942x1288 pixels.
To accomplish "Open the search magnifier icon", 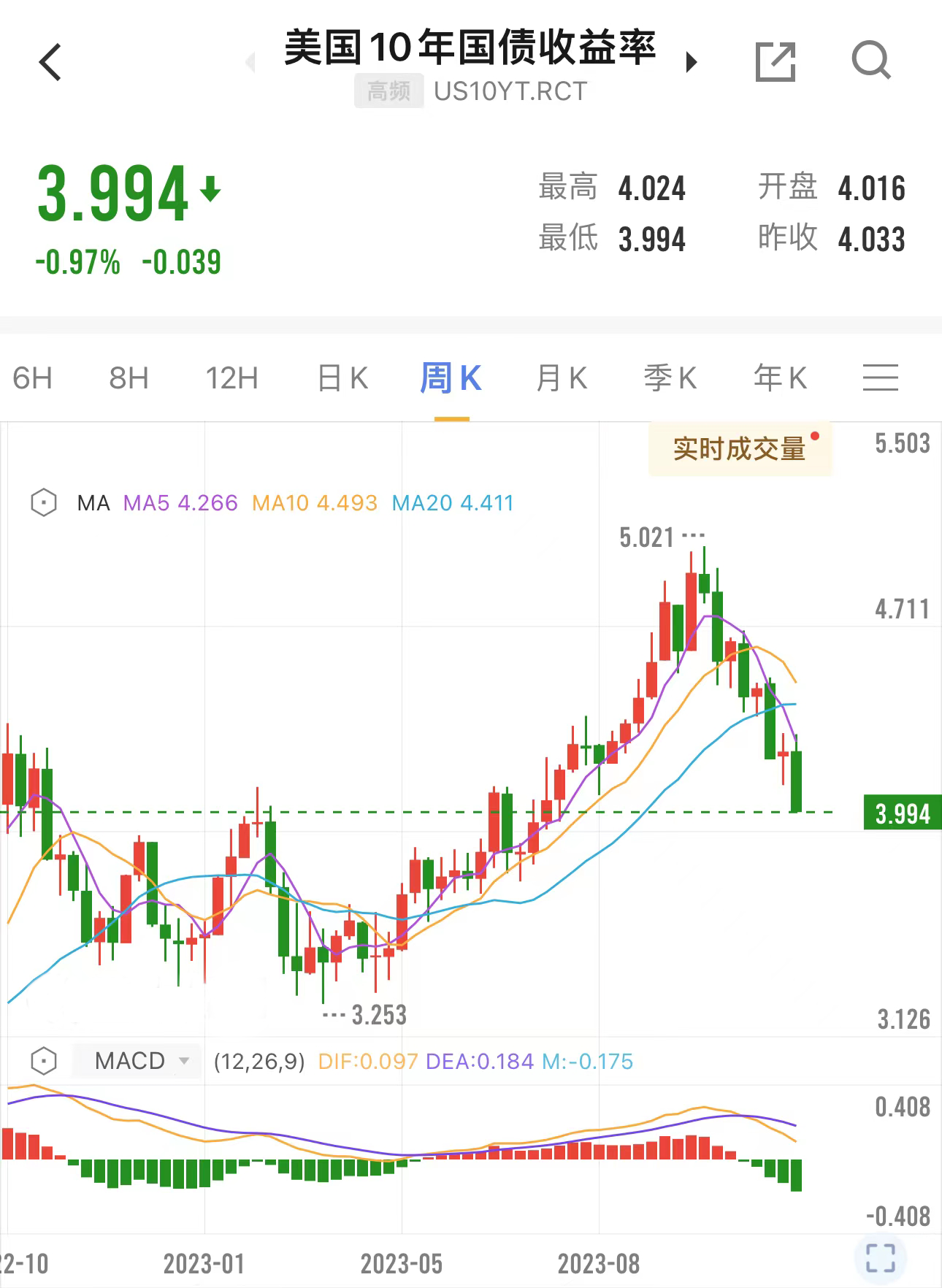I will click(x=870, y=61).
